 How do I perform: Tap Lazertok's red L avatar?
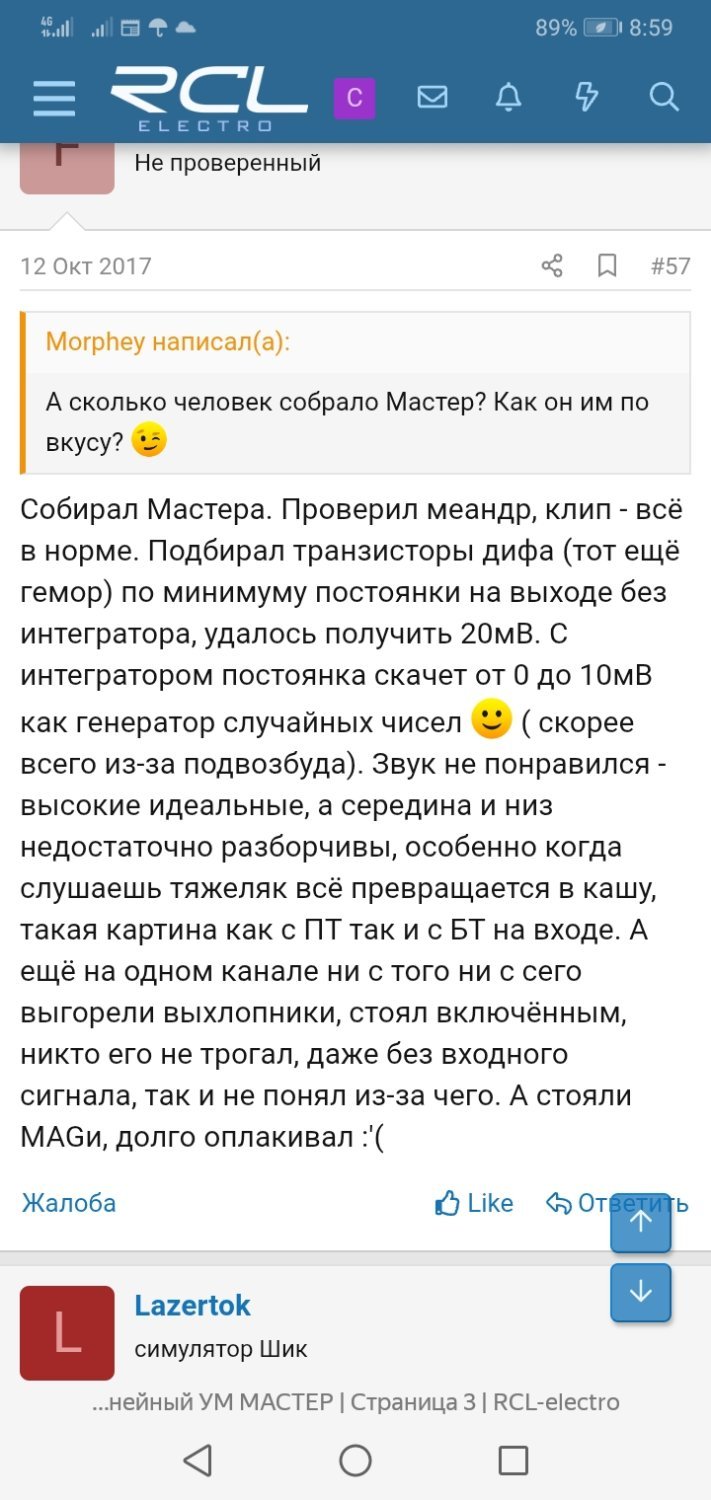pos(67,1332)
